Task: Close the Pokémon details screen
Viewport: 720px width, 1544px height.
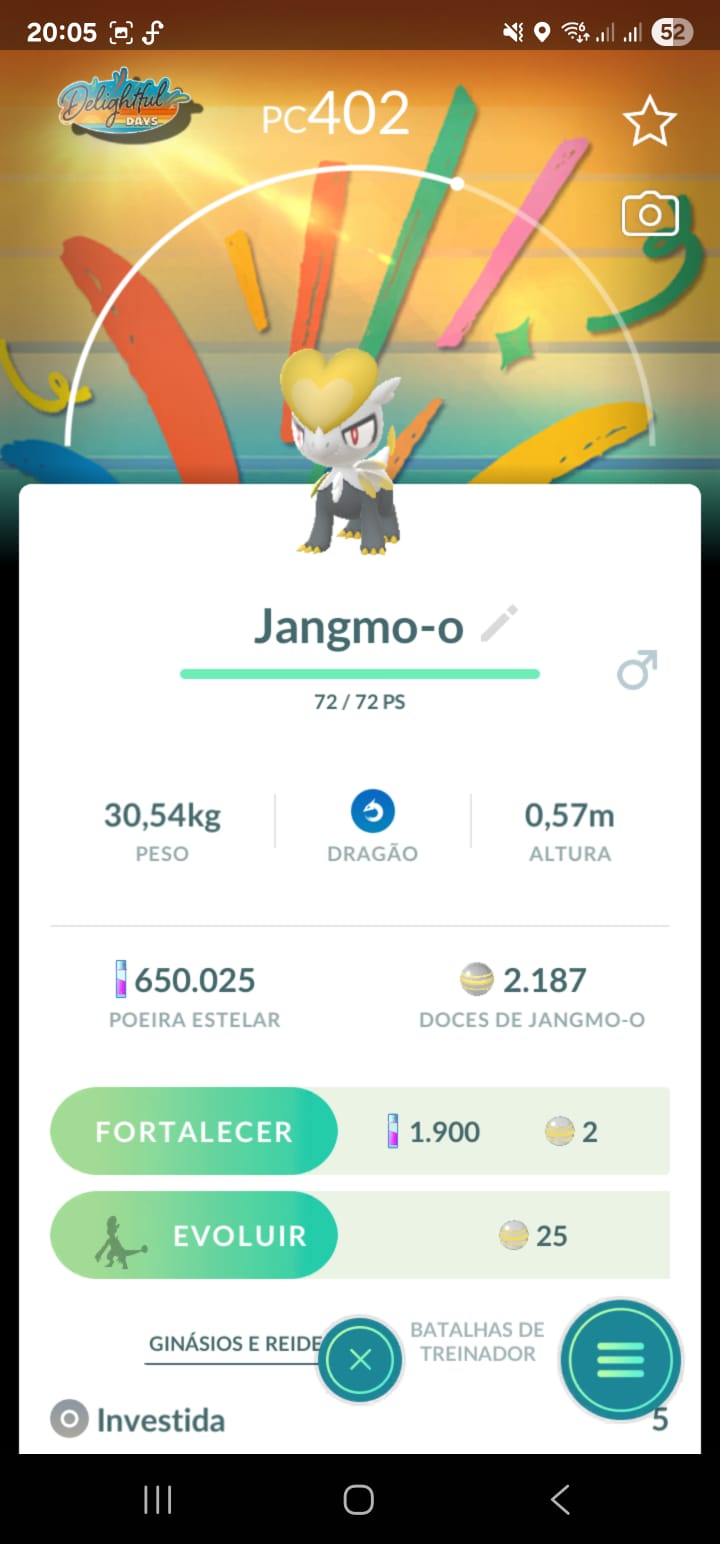Action: [x=360, y=1360]
